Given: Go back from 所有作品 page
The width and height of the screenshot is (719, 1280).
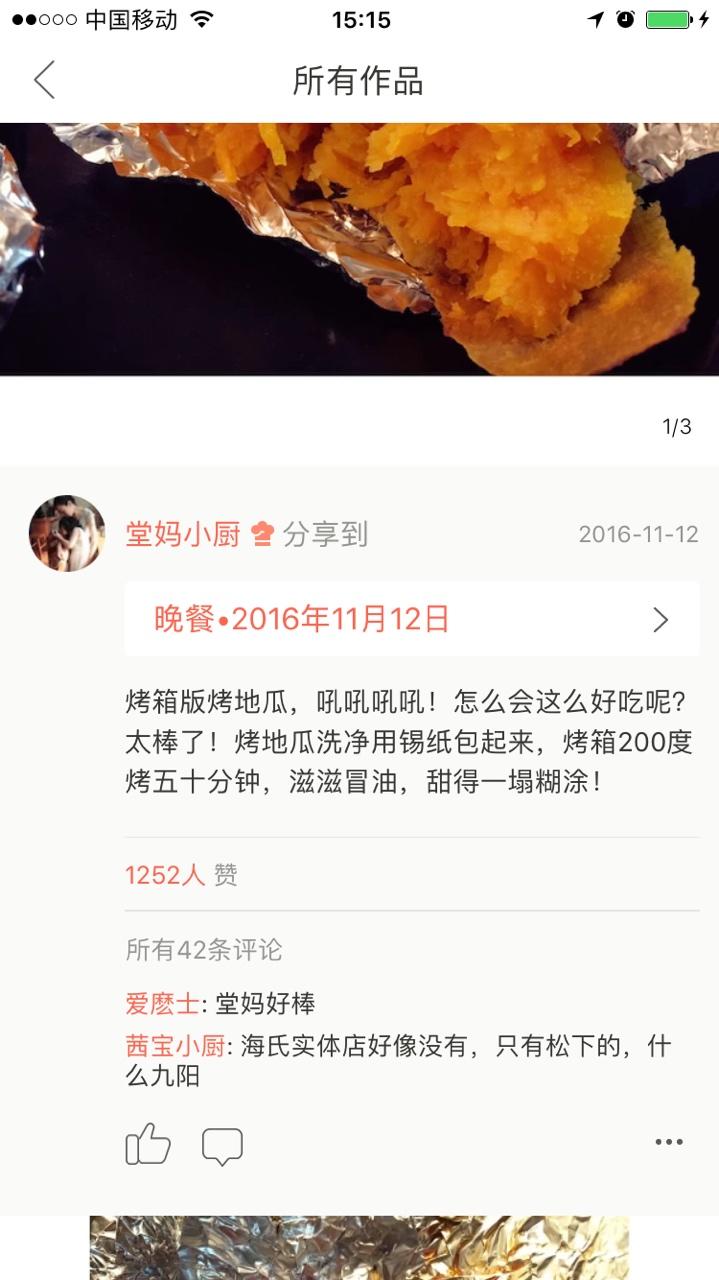Looking at the screenshot, I should (x=44, y=80).
